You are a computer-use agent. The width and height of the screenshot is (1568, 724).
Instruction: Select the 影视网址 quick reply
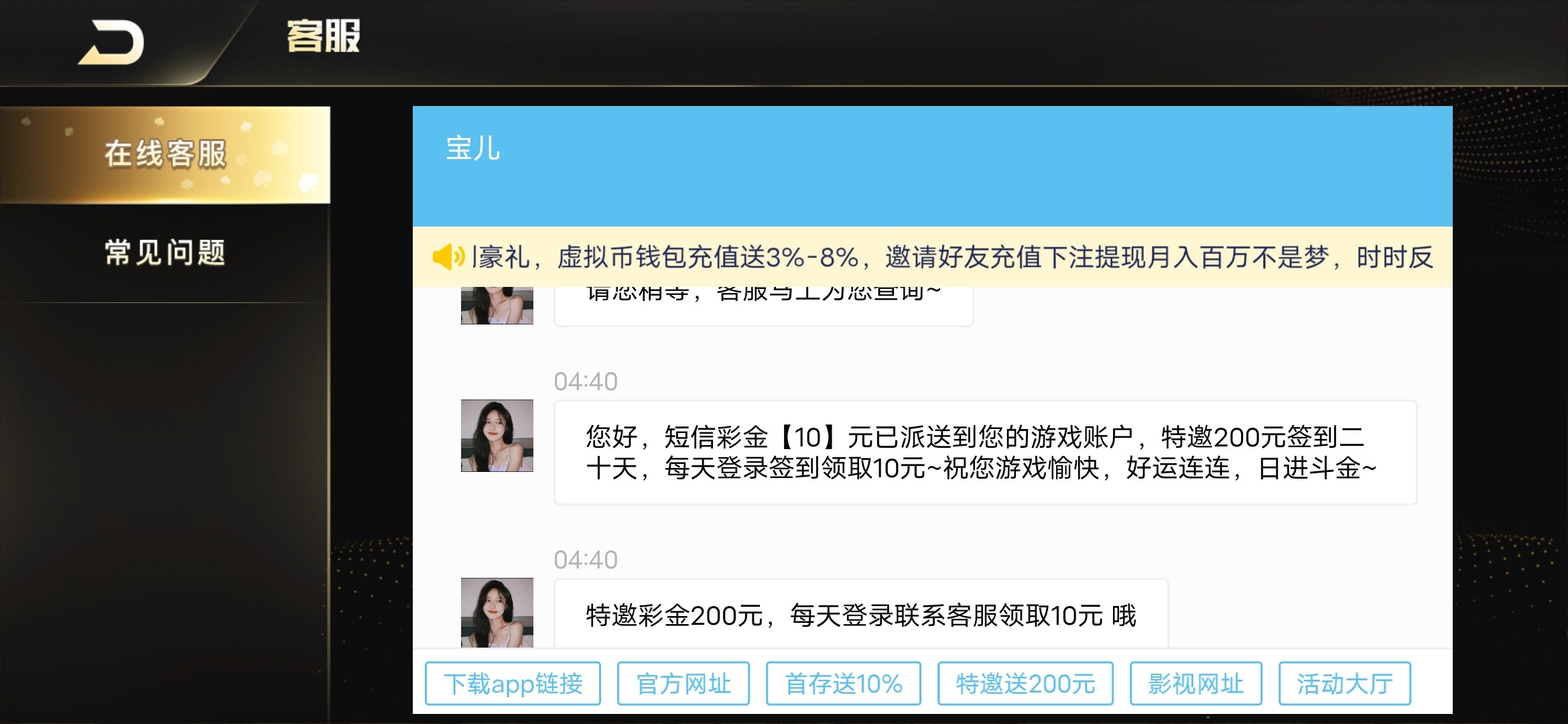(x=1195, y=684)
